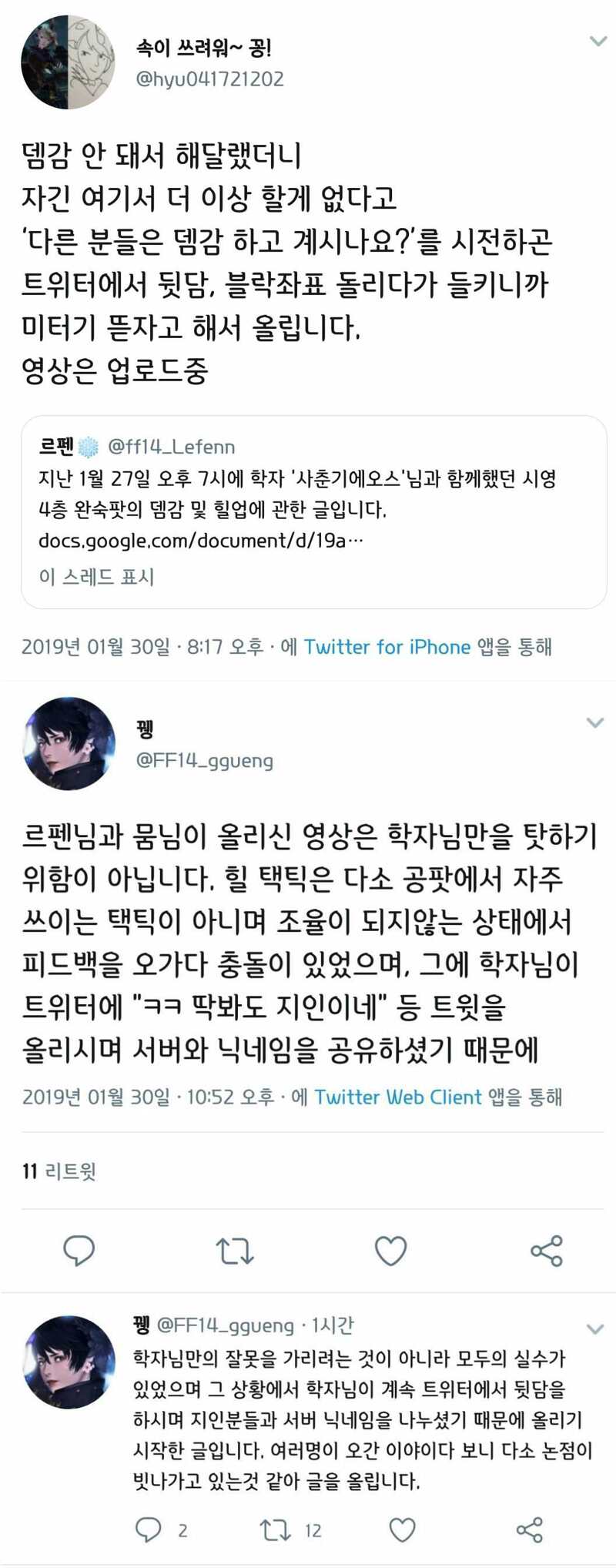The height and width of the screenshot is (1568, 616).
Task: Like 펭's 1시간 follow-up tweet
Action: tap(402, 1529)
